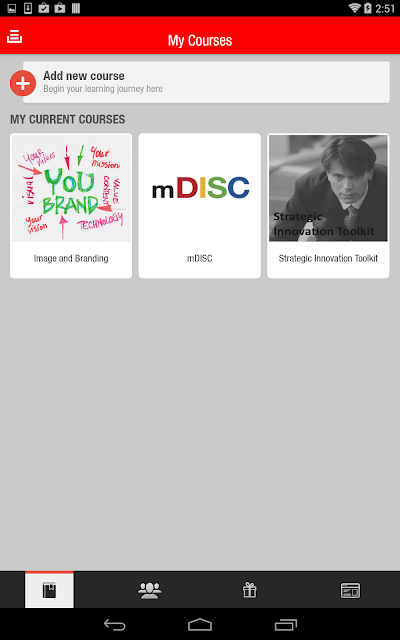This screenshot has height=640, width=400.
Task: Switch to the news card tab
Action: (350, 590)
